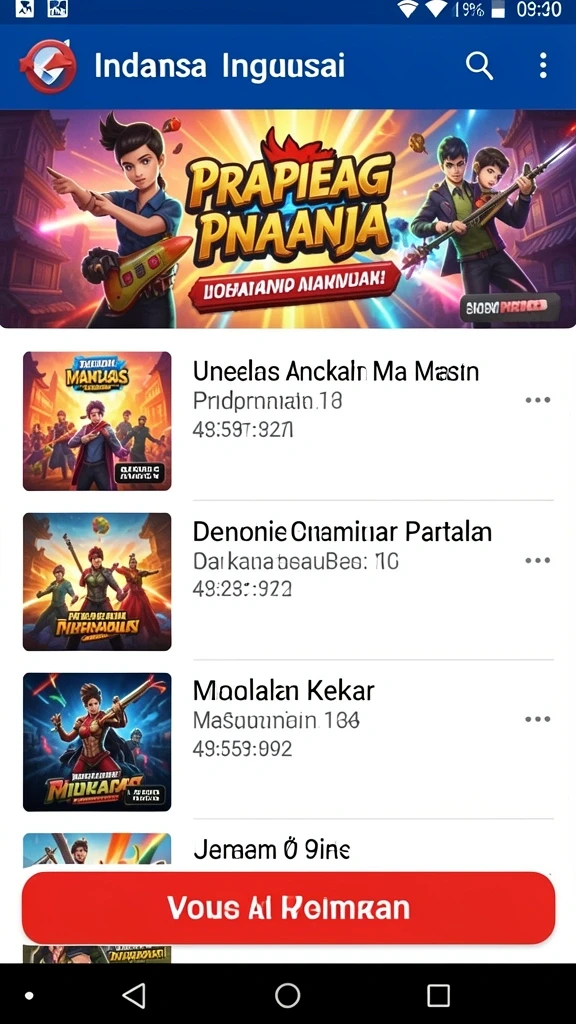Viewport: 576px width, 1024px height.
Task: Open the Uneelas Anckaln Ma Masın item
Action: point(288,421)
